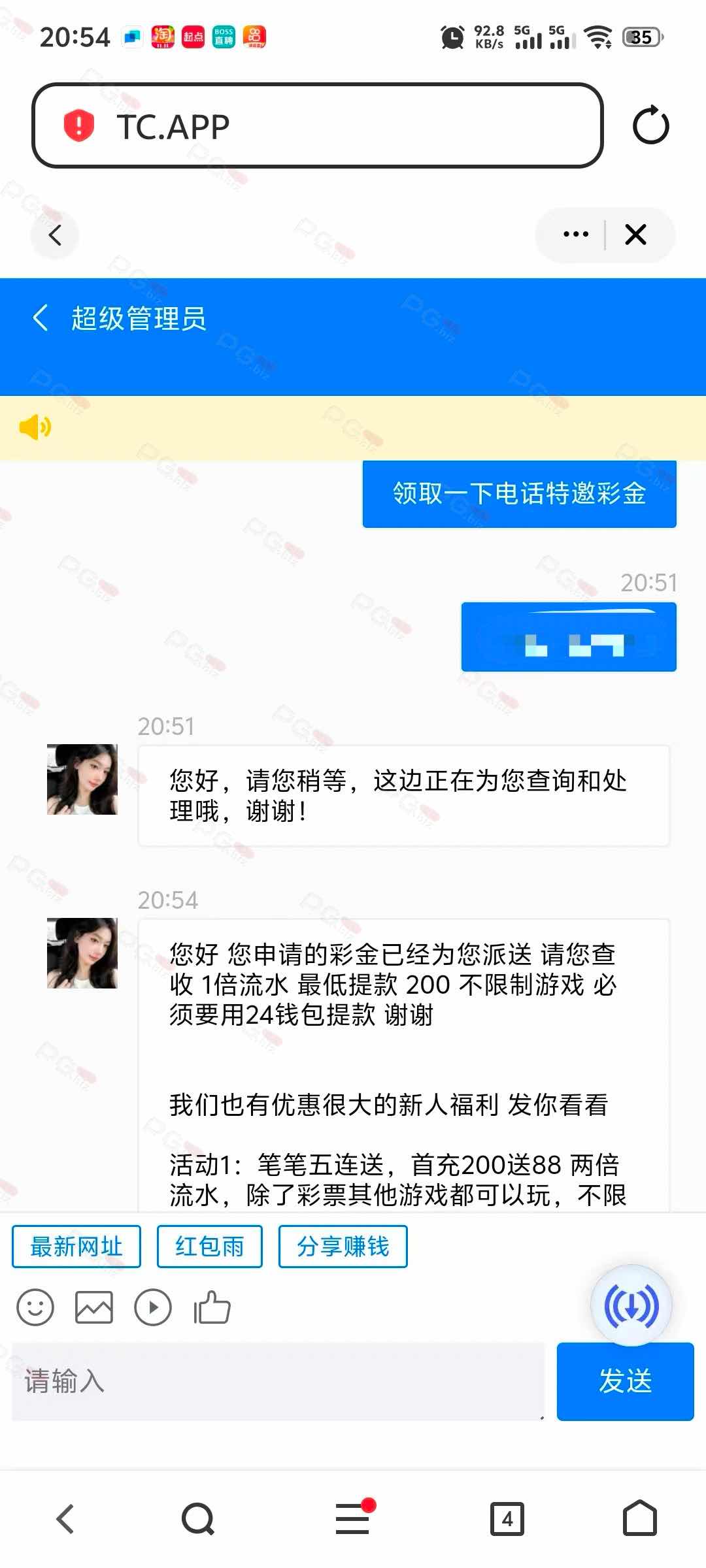706x1568 pixels.
Task: Go back using the round arrow button
Action: click(55, 235)
